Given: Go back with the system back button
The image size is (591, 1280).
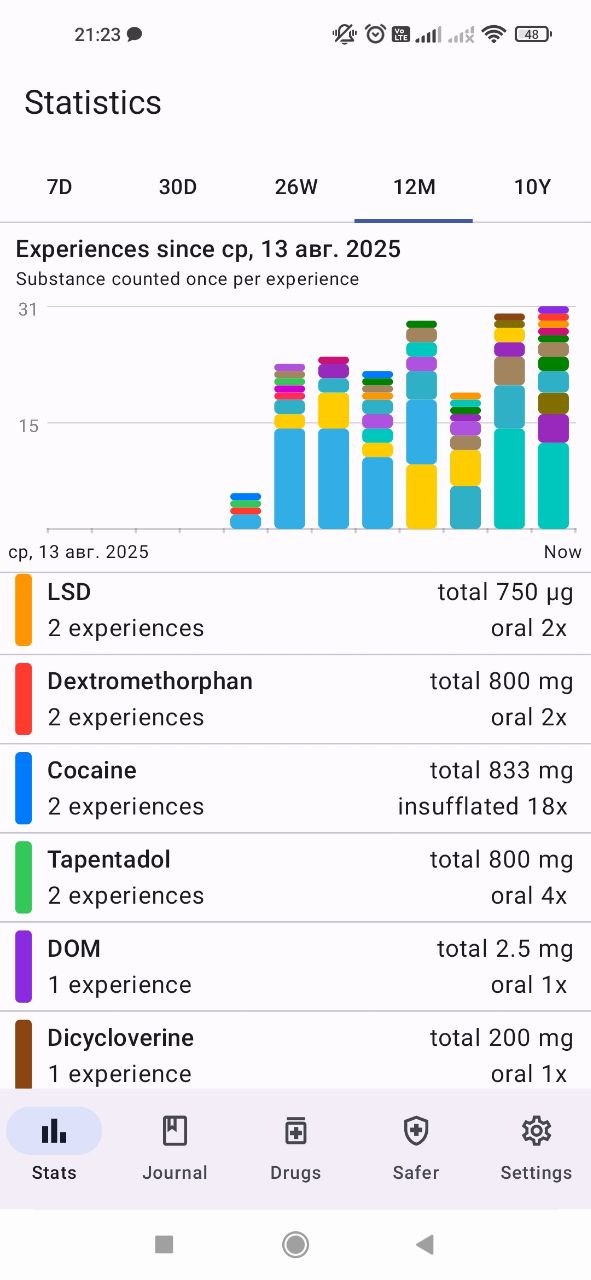Looking at the screenshot, I should point(425,1244).
